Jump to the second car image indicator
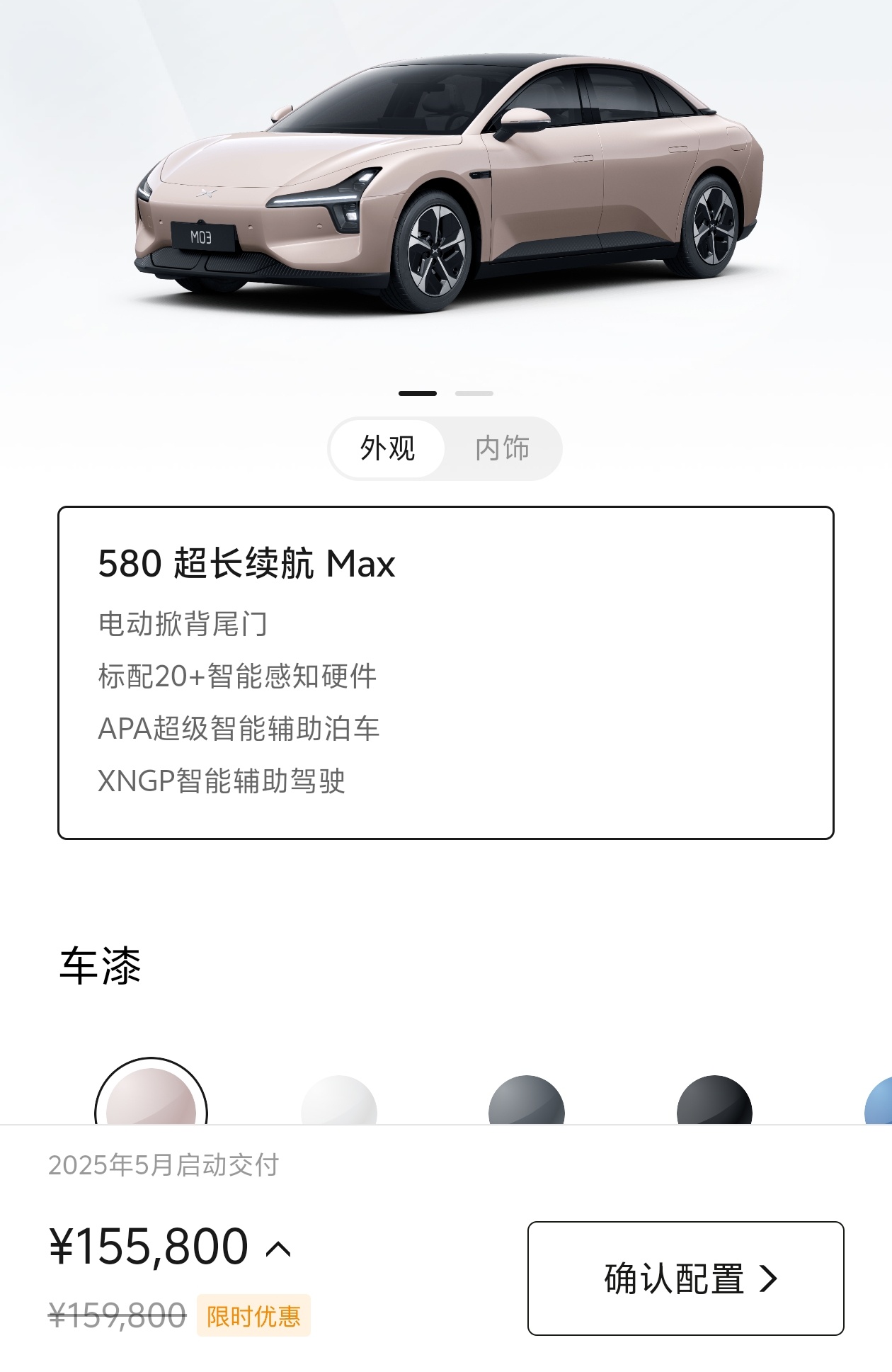892x1372 pixels. tap(474, 393)
